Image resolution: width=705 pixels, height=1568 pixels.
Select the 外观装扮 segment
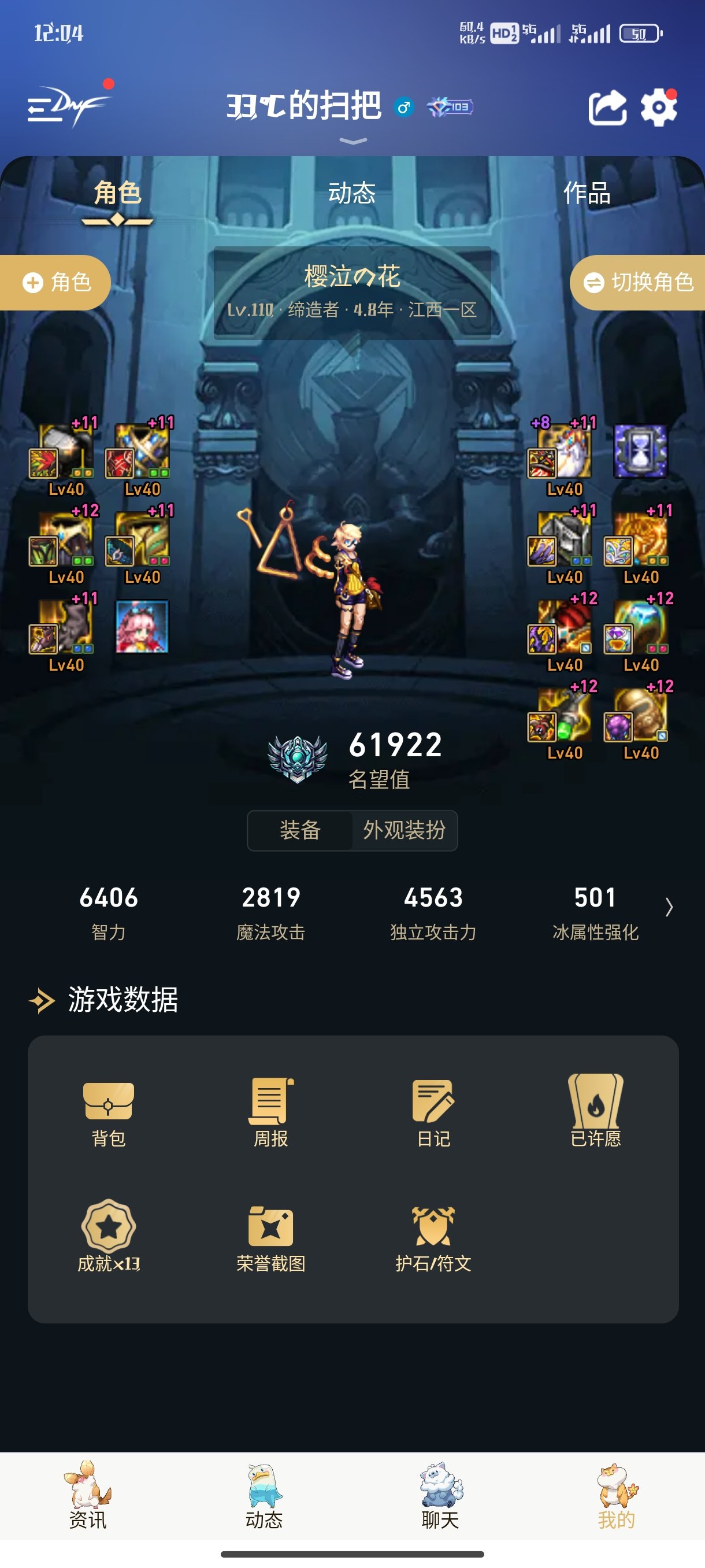(404, 830)
